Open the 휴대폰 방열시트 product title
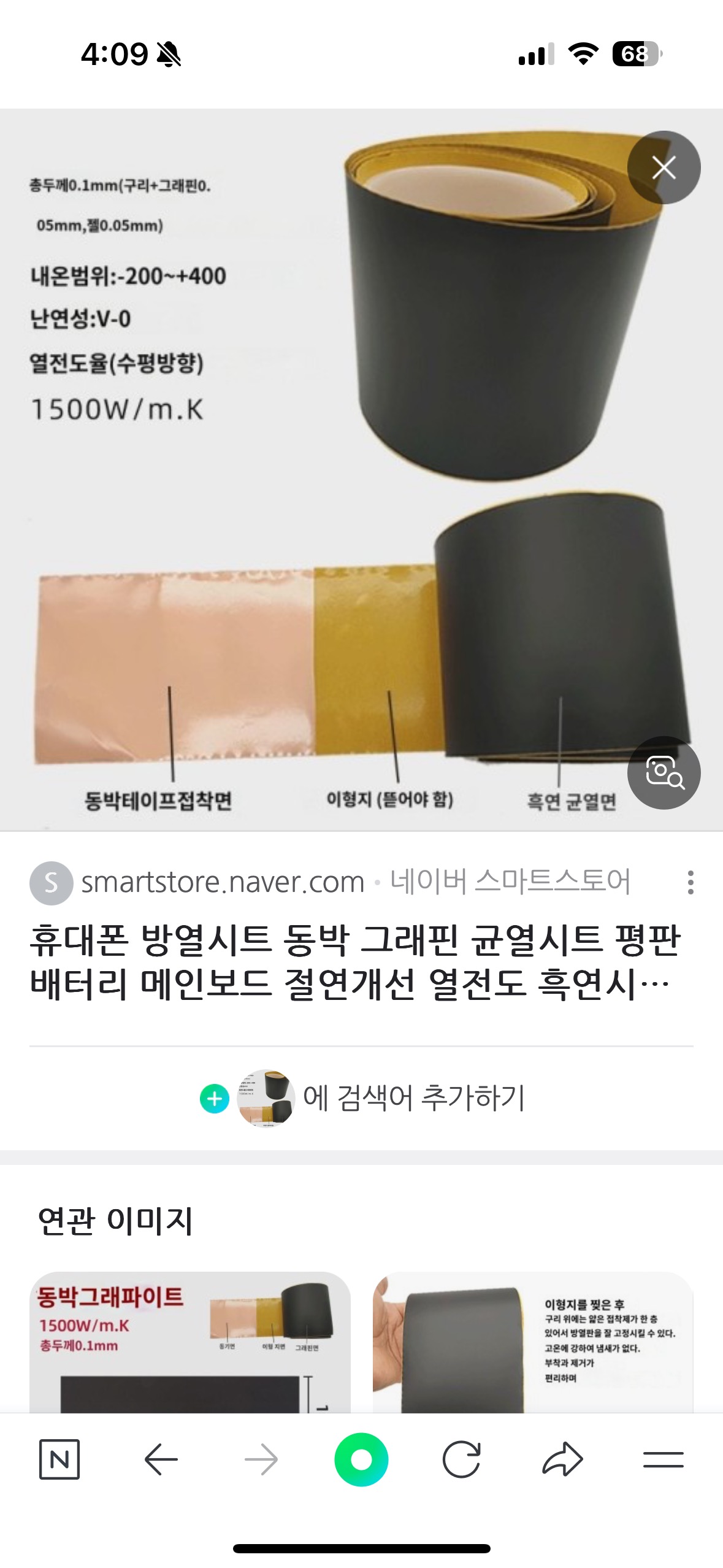Image resolution: width=723 pixels, height=1568 pixels. coord(354,961)
